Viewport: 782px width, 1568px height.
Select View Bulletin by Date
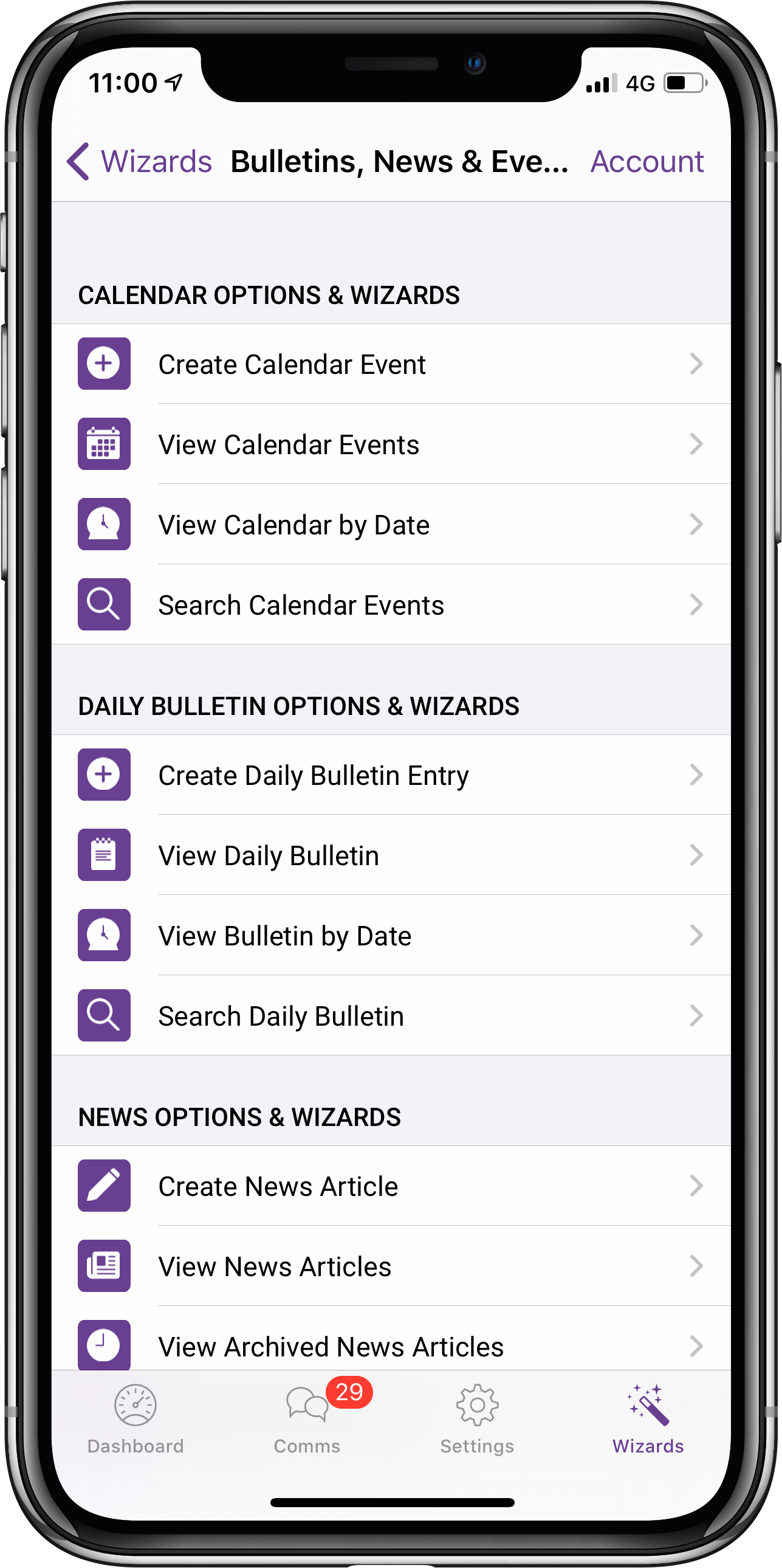(391, 936)
